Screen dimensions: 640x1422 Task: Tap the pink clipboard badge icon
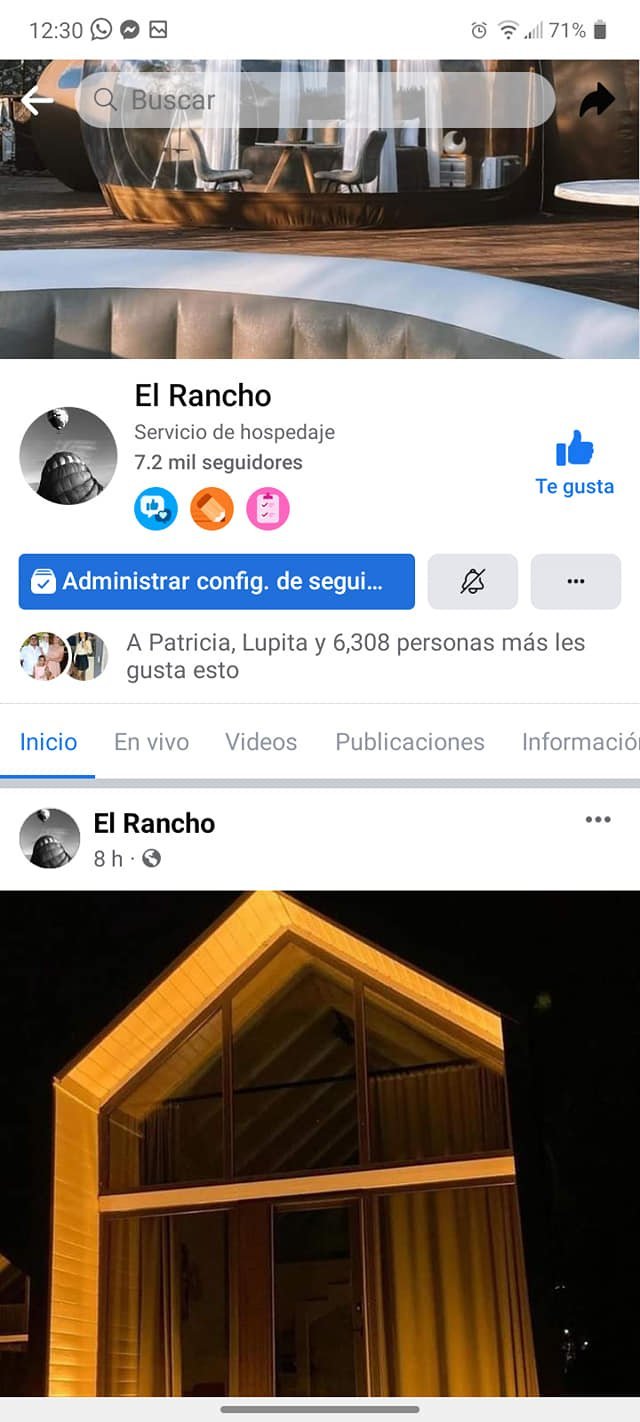click(268, 509)
